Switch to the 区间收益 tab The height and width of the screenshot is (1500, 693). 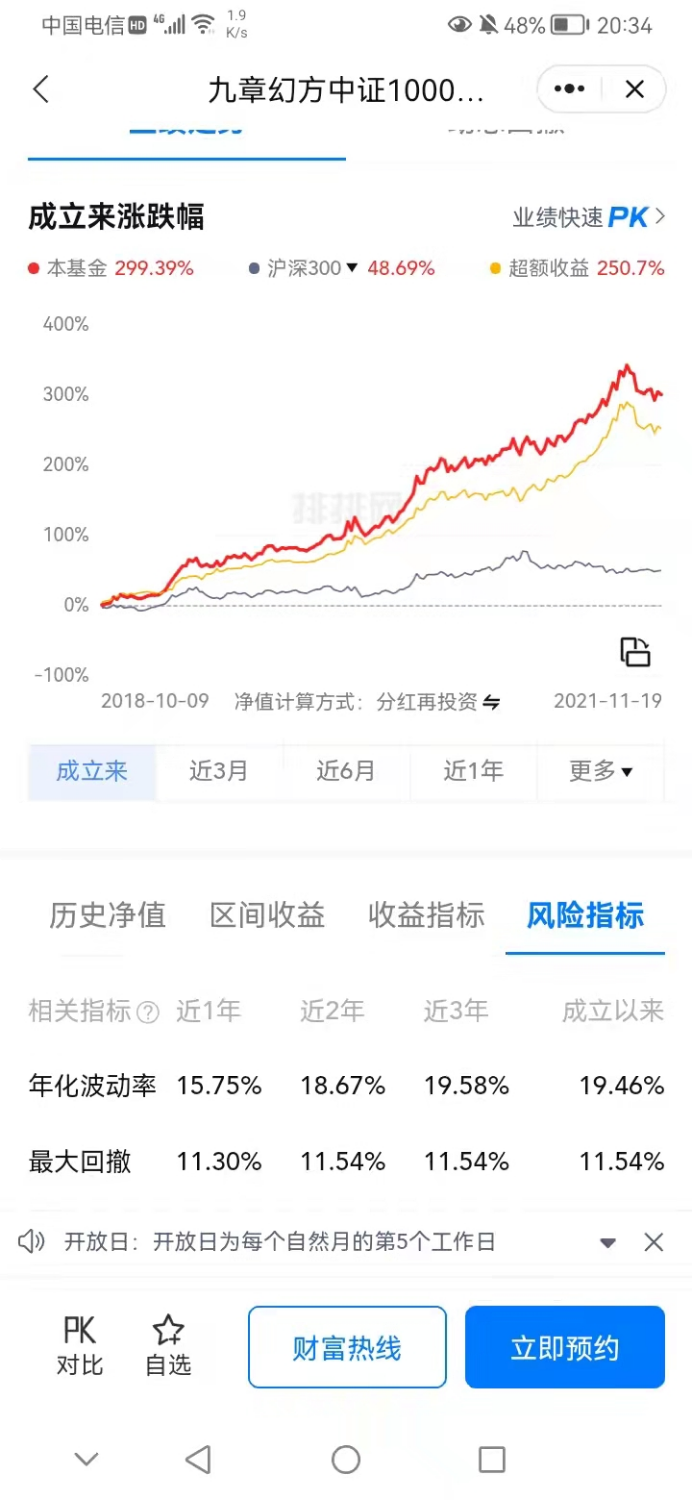click(267, 915)
